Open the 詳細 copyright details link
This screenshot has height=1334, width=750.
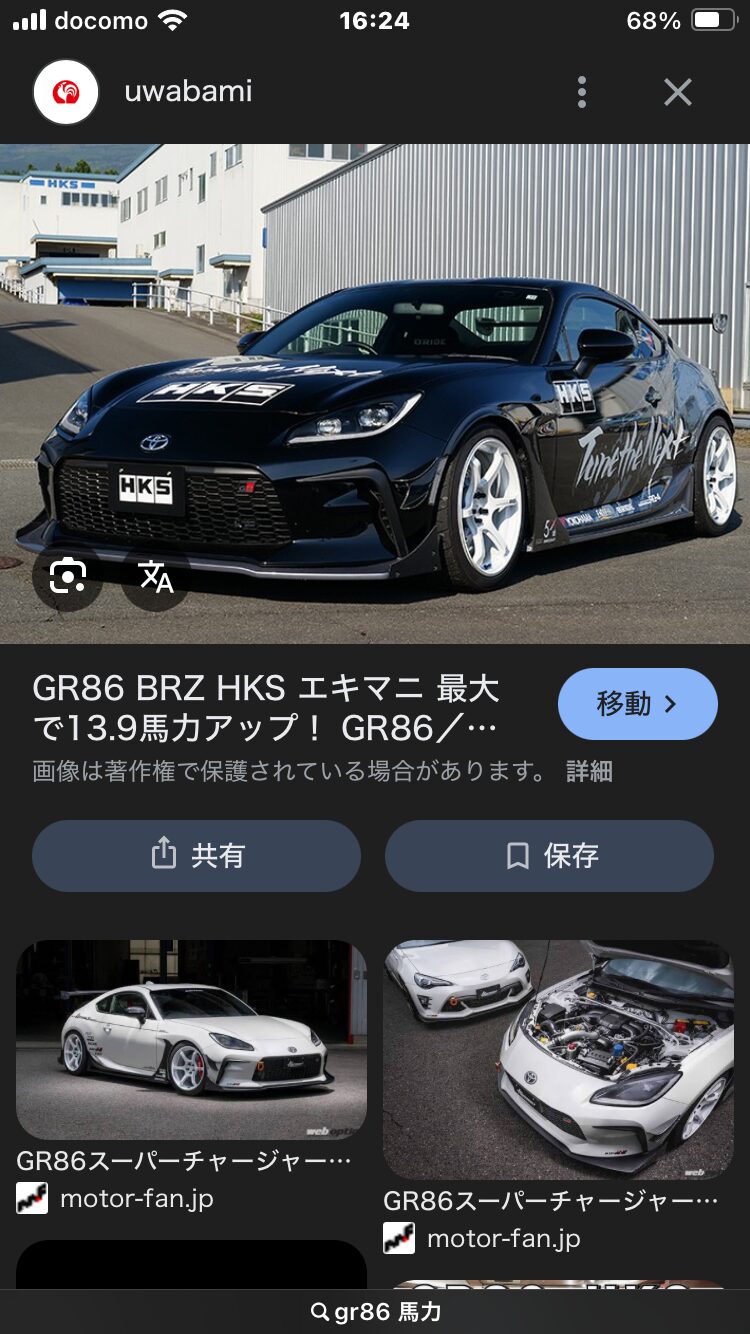click(587, 772)
